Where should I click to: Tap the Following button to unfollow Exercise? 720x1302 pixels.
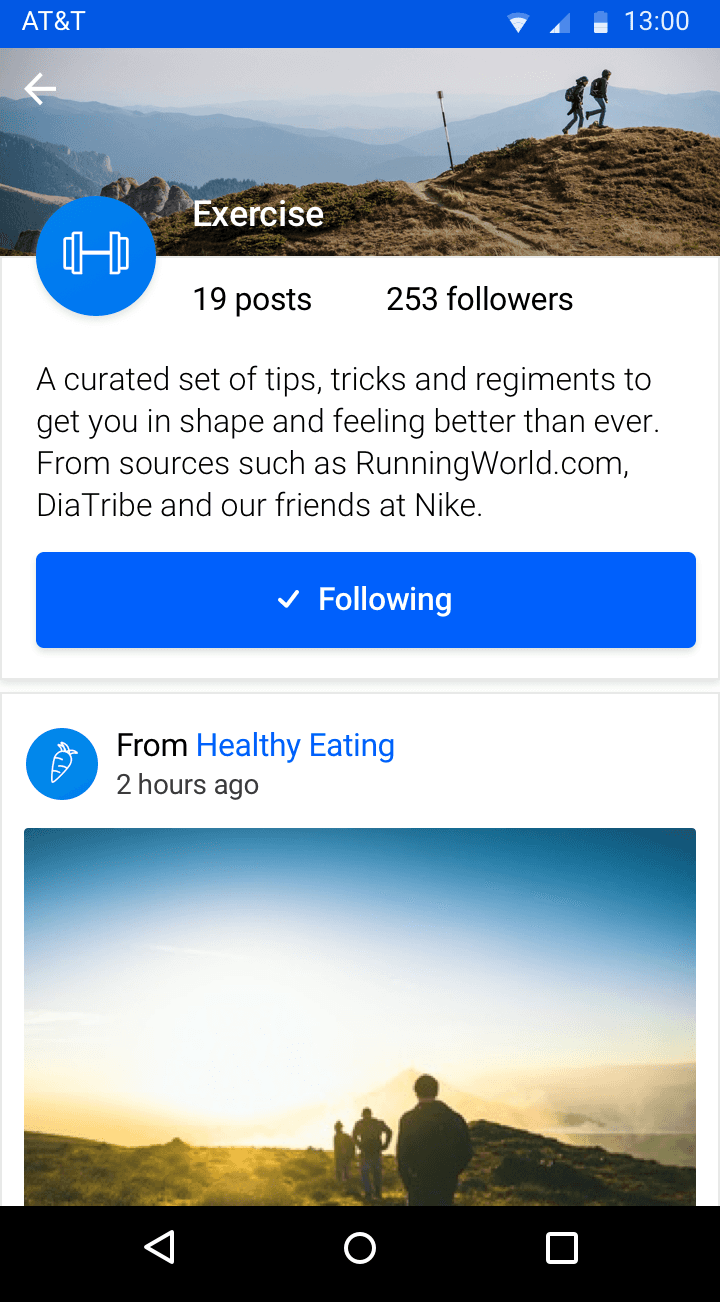pos(366,600)
